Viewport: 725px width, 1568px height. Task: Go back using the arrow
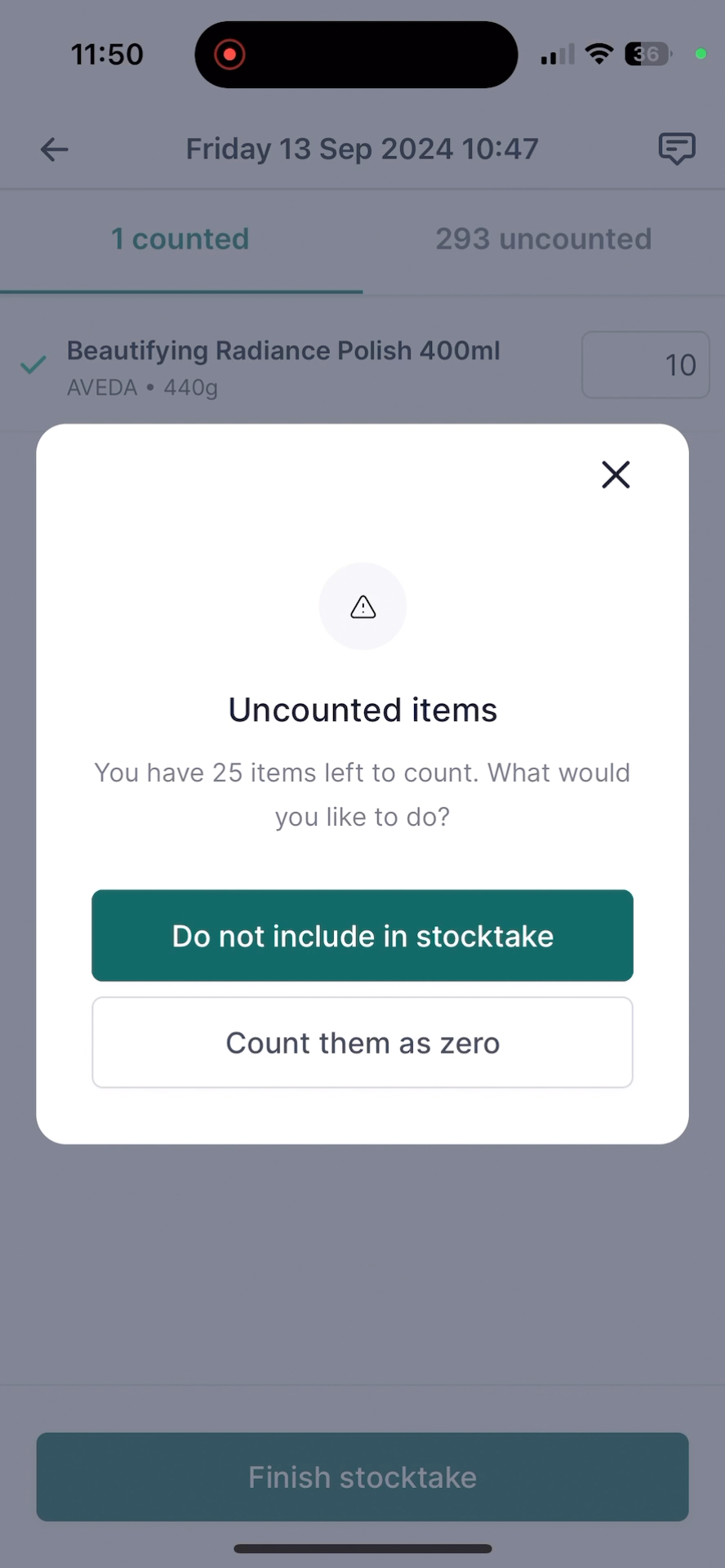tap(54, 149)
